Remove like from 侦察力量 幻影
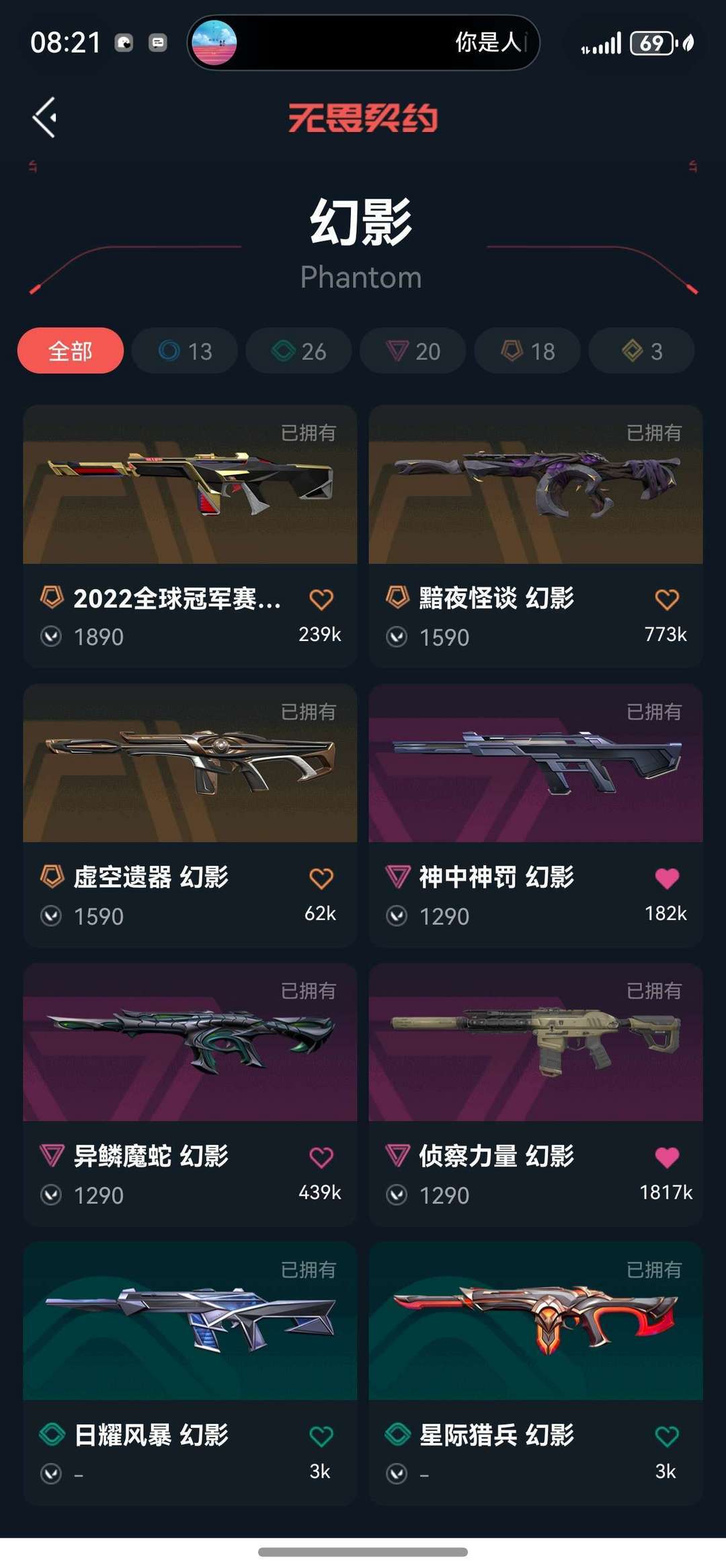The image size is (726, 1568). (667, 1157)
